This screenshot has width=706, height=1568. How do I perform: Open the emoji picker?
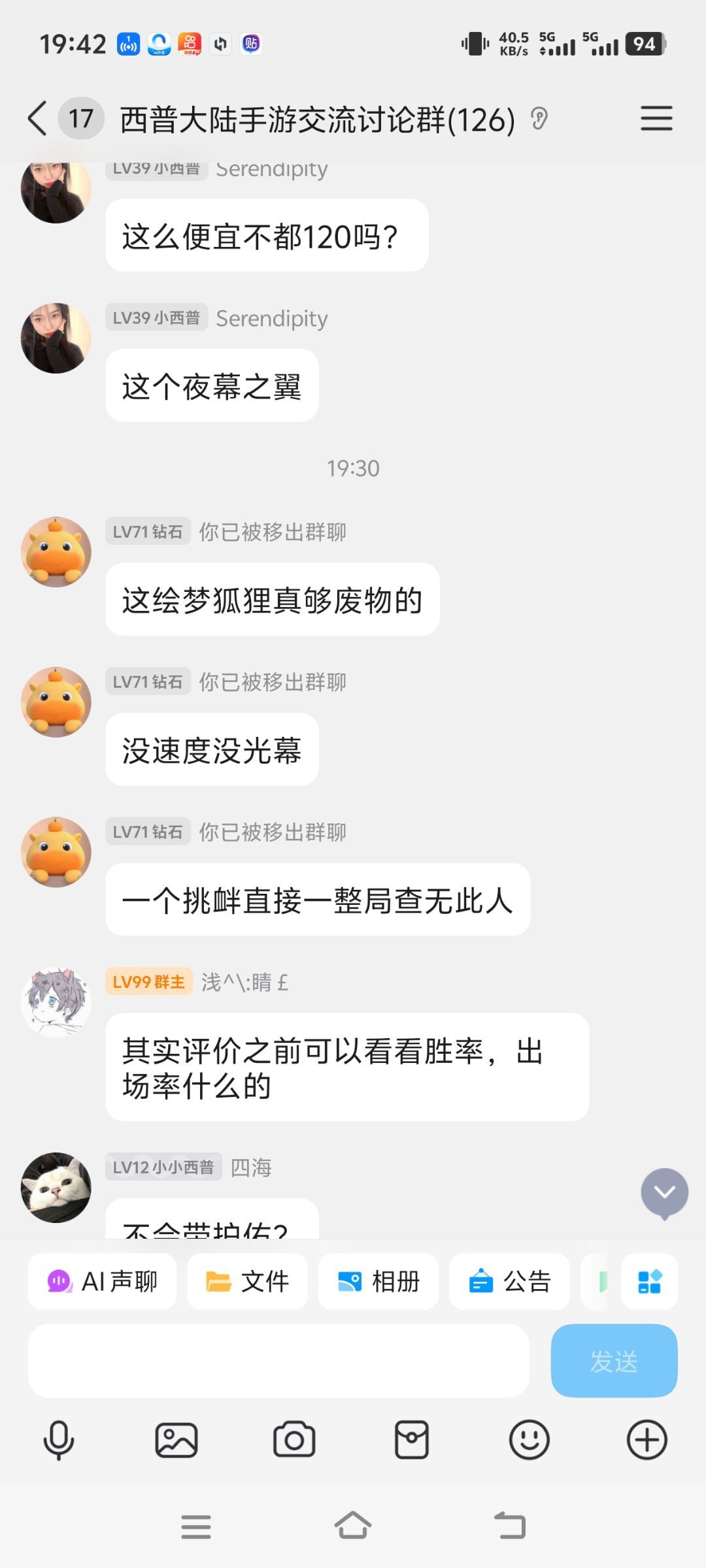529,1440
